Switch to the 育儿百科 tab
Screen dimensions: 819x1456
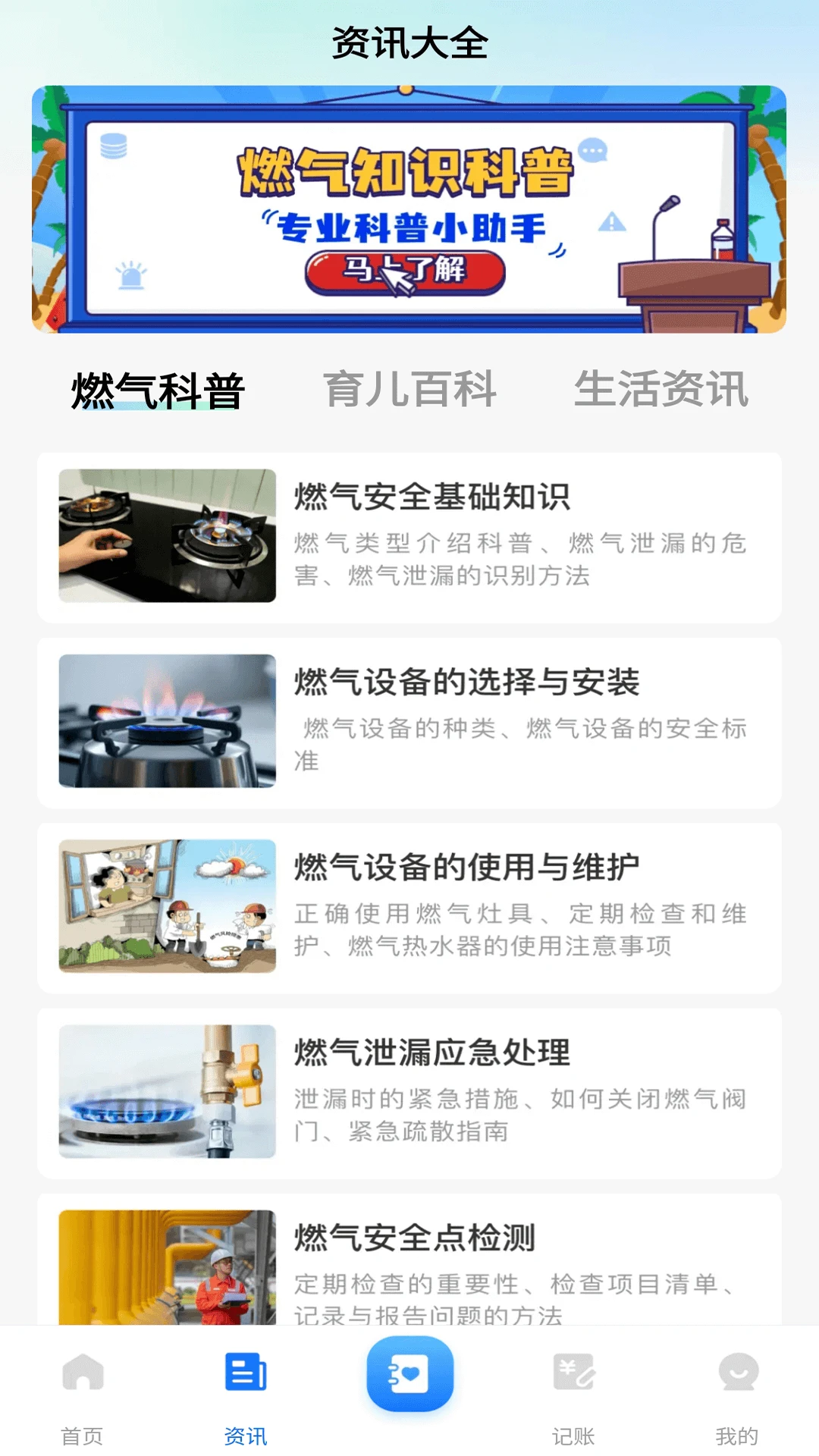coord(410,390)
